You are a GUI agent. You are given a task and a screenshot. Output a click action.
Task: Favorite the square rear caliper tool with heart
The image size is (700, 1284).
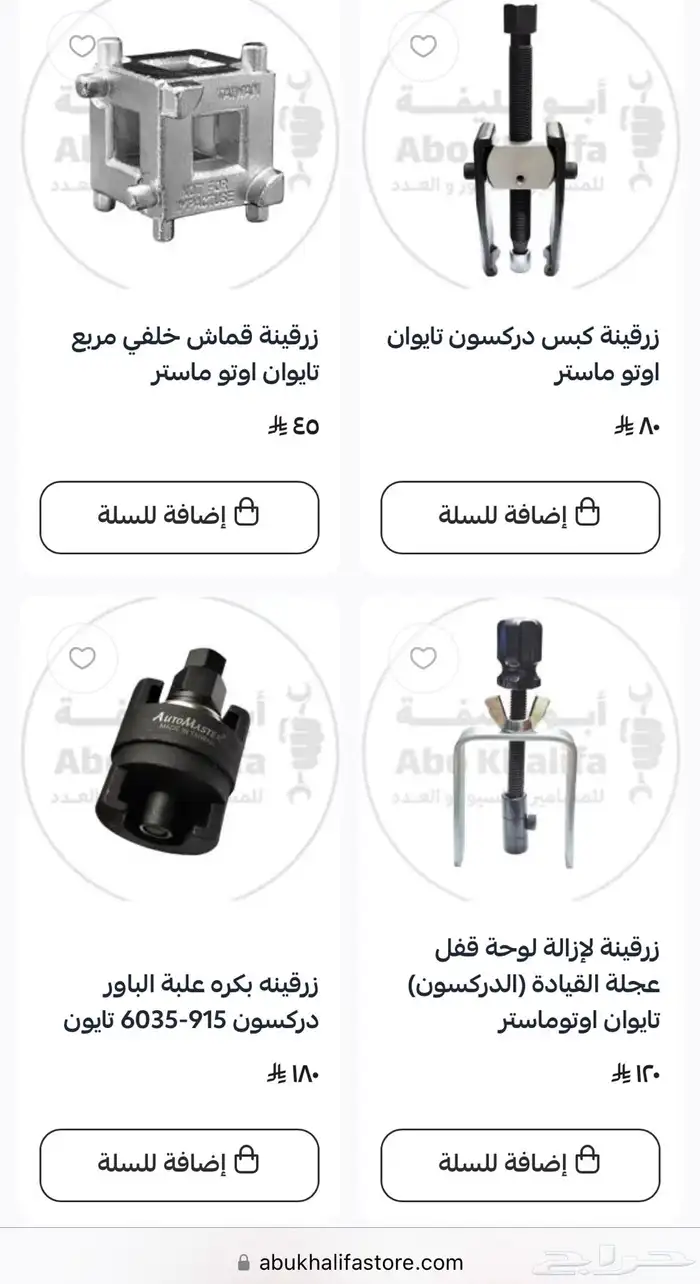[83, 46]
